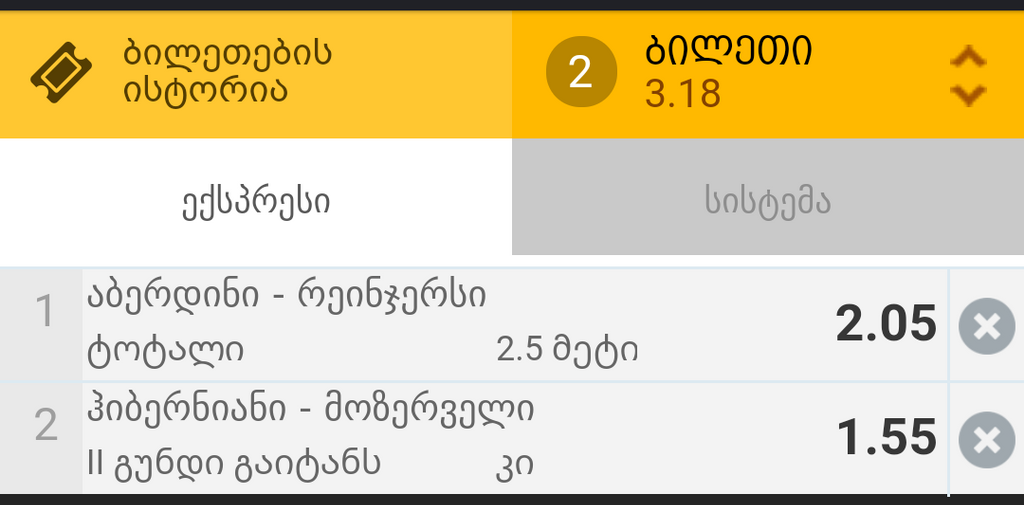Collapse the ბილეთი panel using the arrows
The height and width of the screenshot is (505, 1024).
967,75
